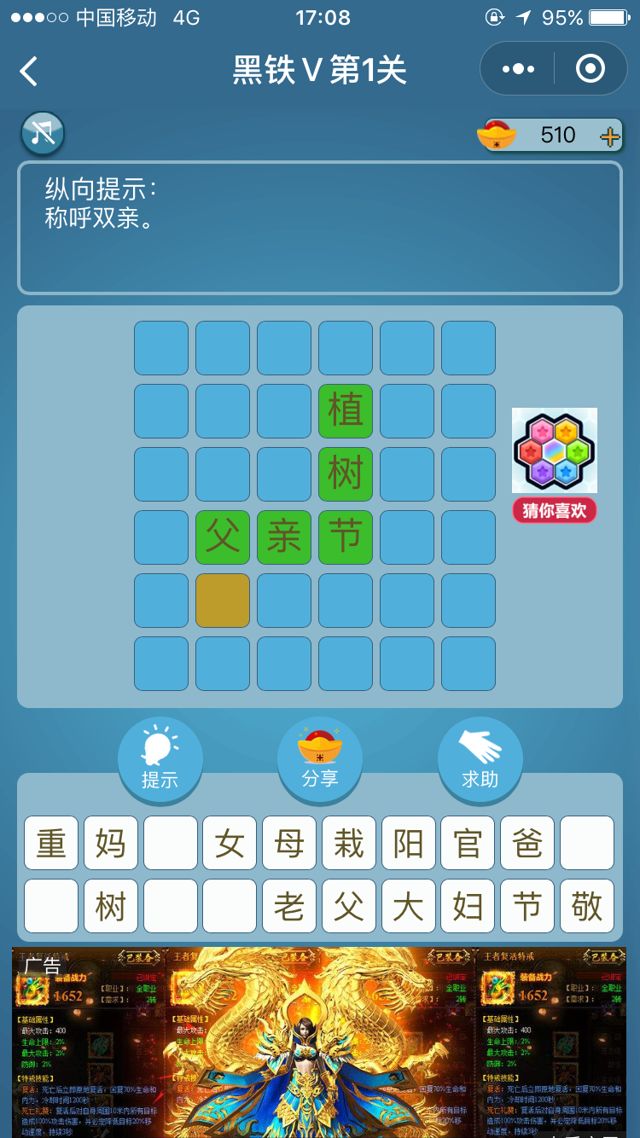Pick the character 重 tile
640x1138 pixels.
click(51, 844)
